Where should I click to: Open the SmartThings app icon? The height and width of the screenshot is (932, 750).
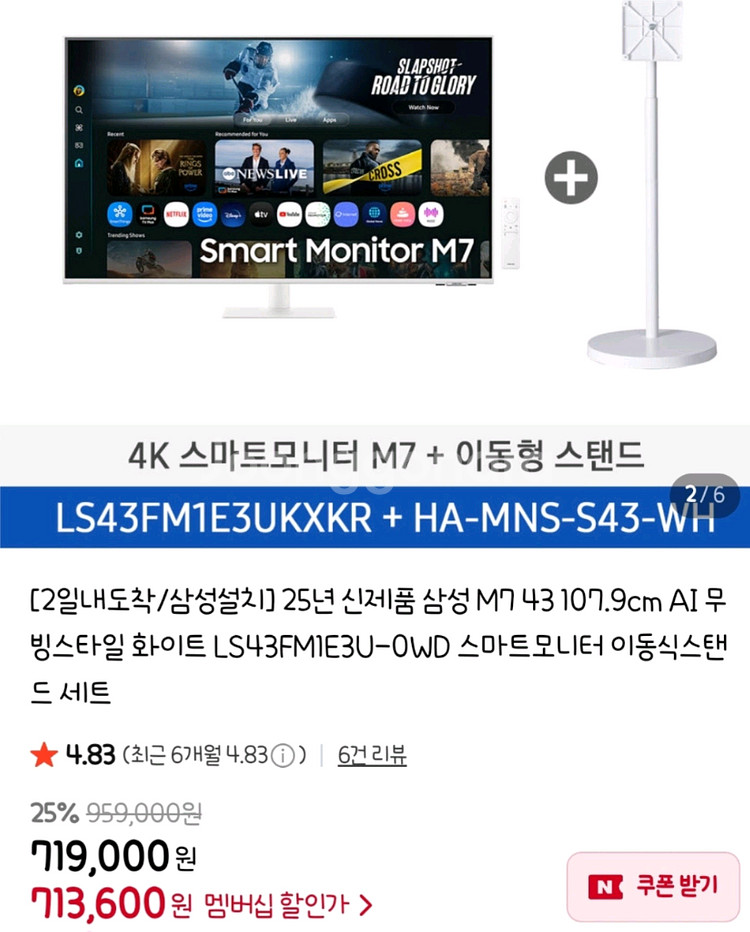click(120, 212)
